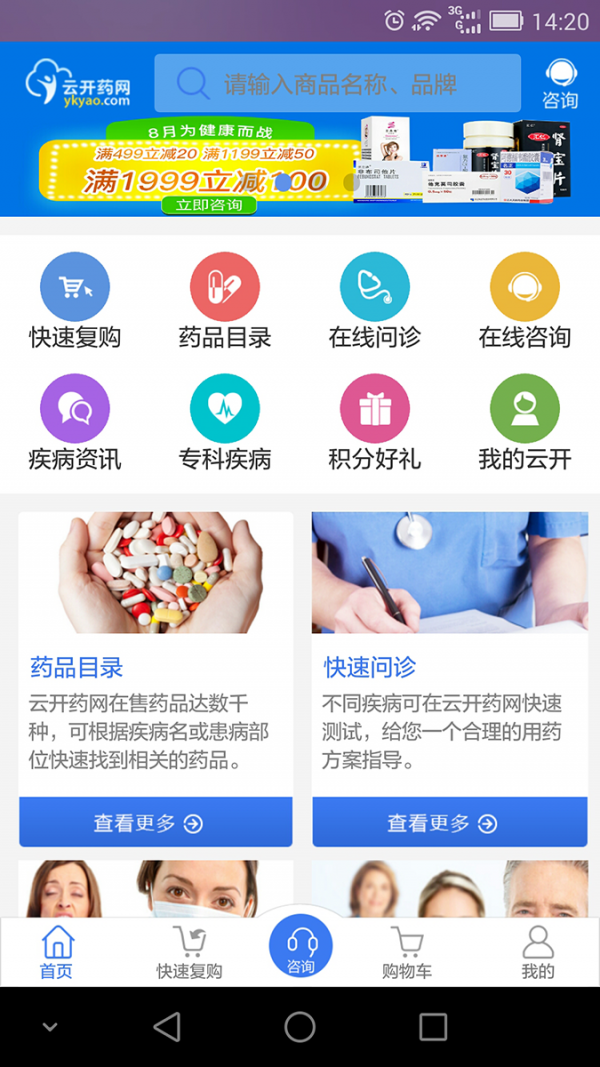Open 快速复购 shortcut in the grid
The width and height of the screenshot is (600, 1067).
click(x=75, y=288)
